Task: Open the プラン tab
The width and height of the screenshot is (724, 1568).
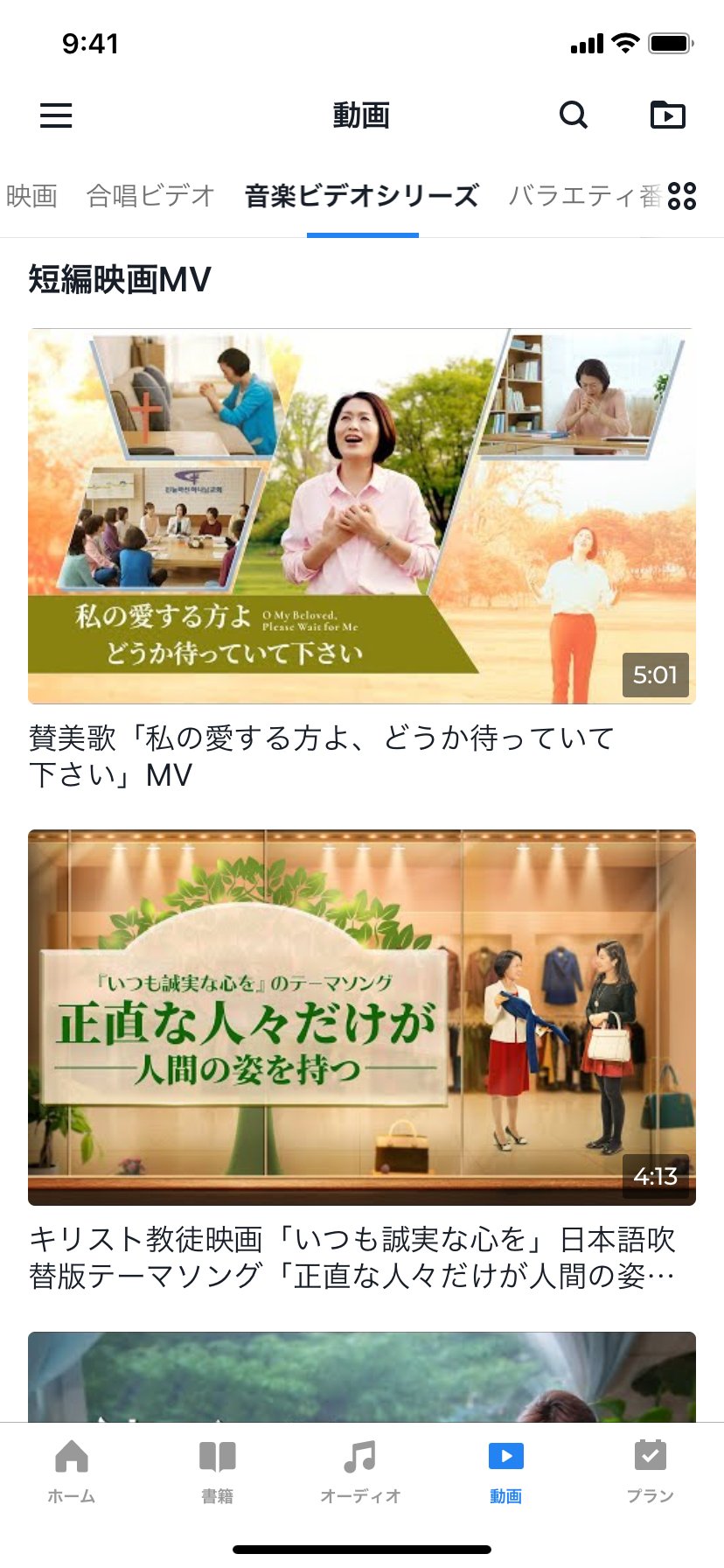Action: (650, 1472)
